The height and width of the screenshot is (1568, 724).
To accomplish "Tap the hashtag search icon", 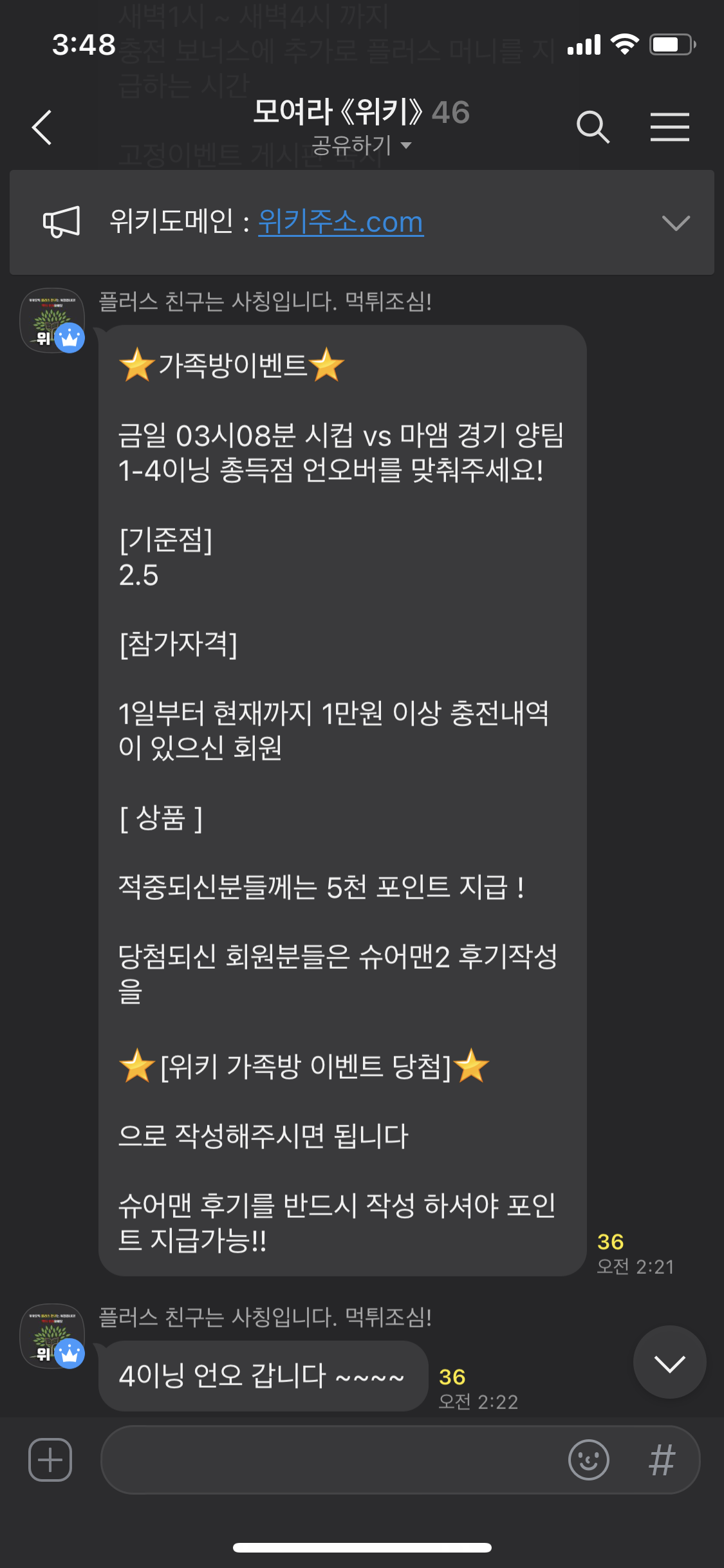I will coord(662,1460).
